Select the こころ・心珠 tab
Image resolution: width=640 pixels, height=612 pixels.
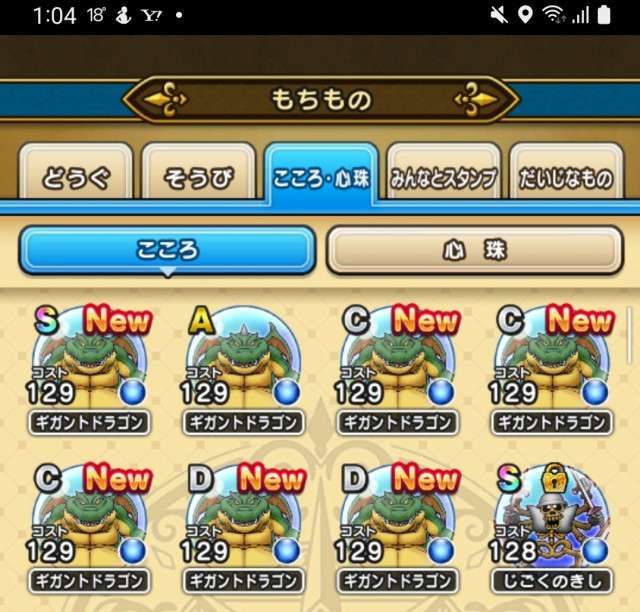[321, 174]
